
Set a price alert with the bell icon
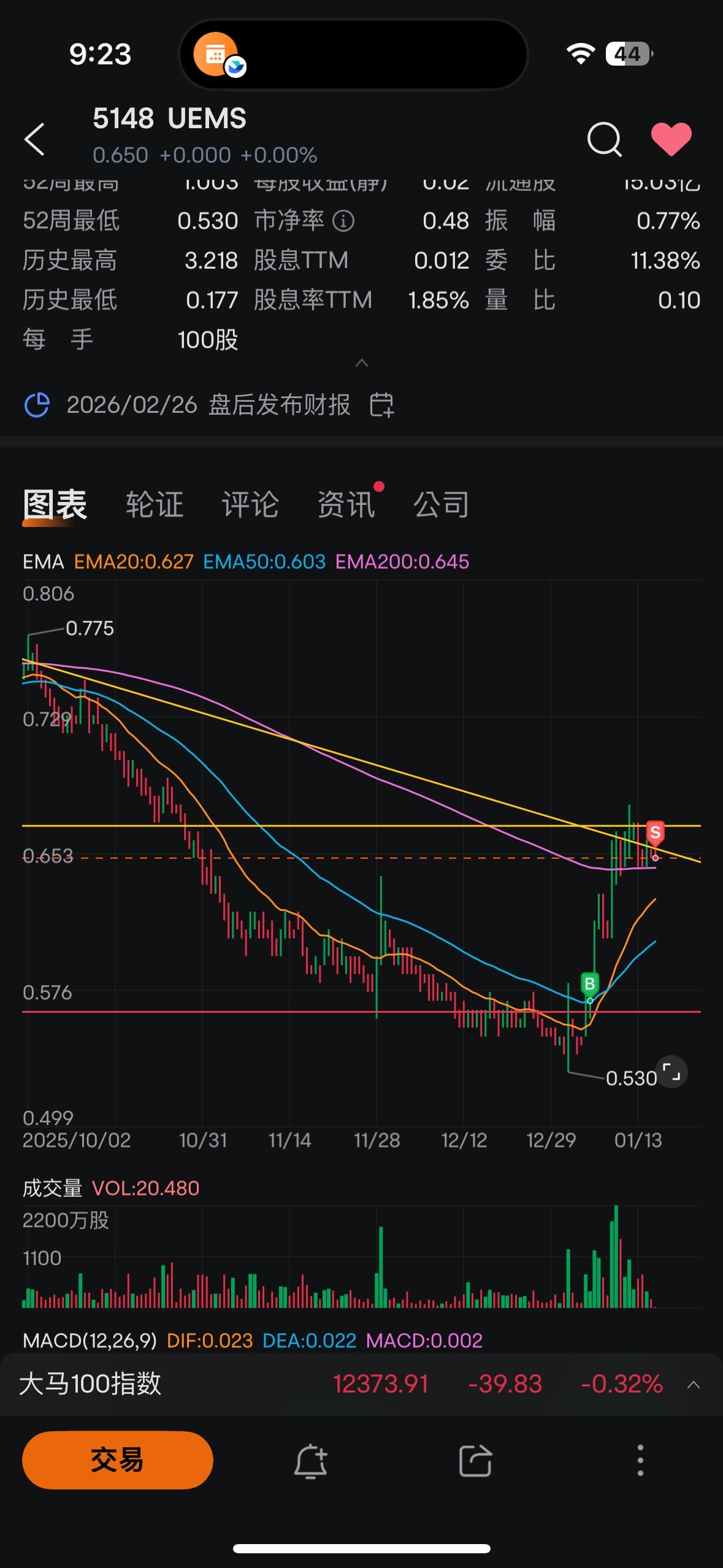(x=311, y=1461)
